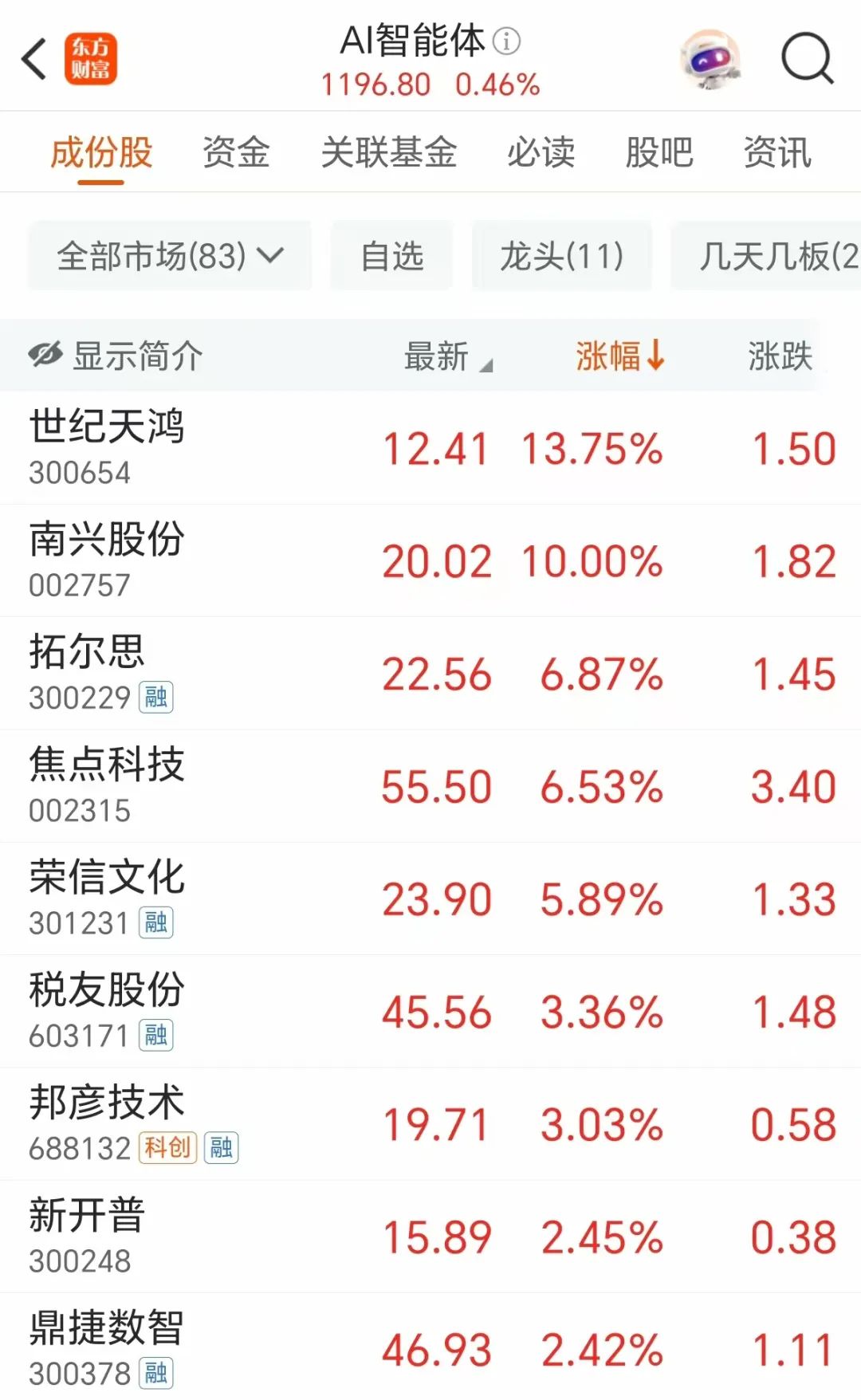The width and height of the screenshot is (861, 1400).
Task: Open the 必读 tab
Action: point(541,151)
